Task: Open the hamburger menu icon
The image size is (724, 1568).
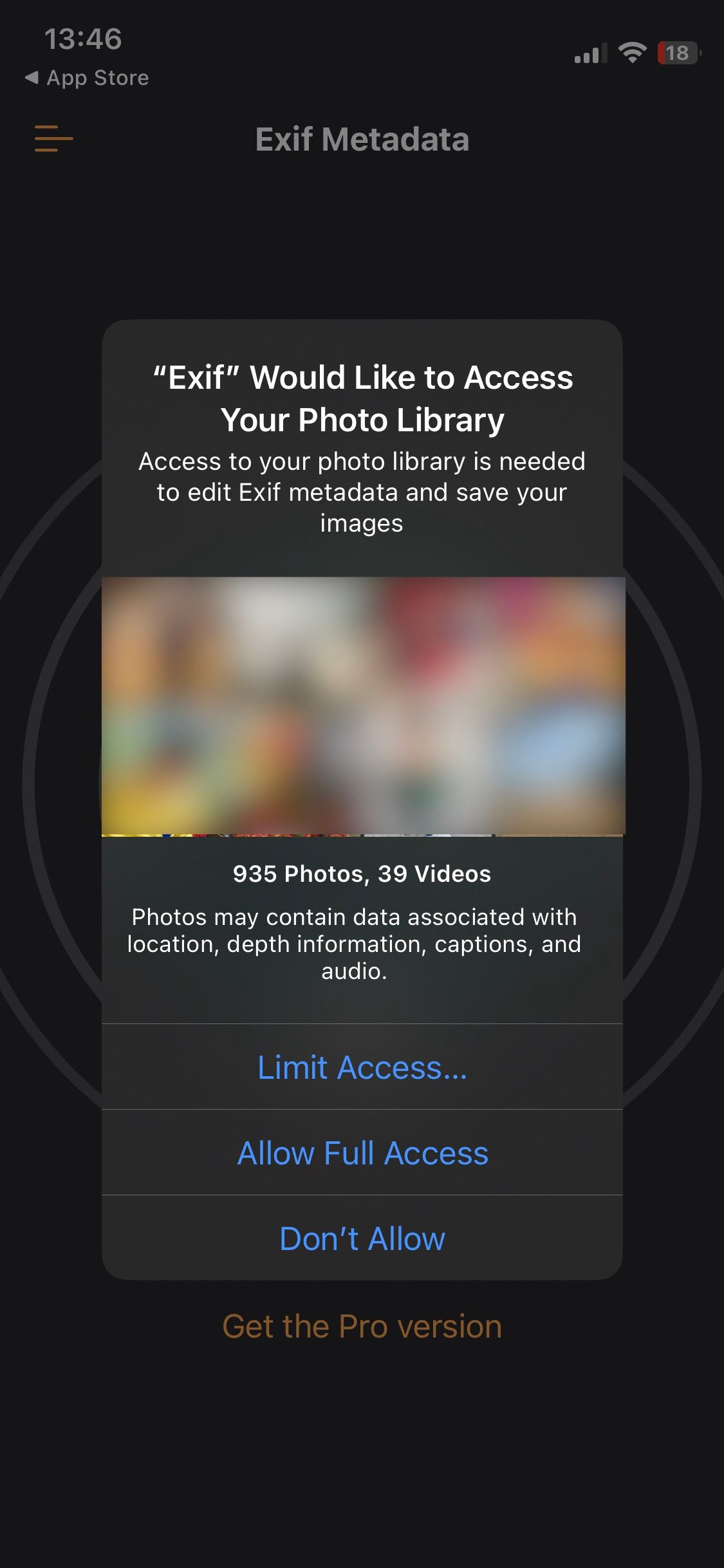Action: click(x=53, y=138)
